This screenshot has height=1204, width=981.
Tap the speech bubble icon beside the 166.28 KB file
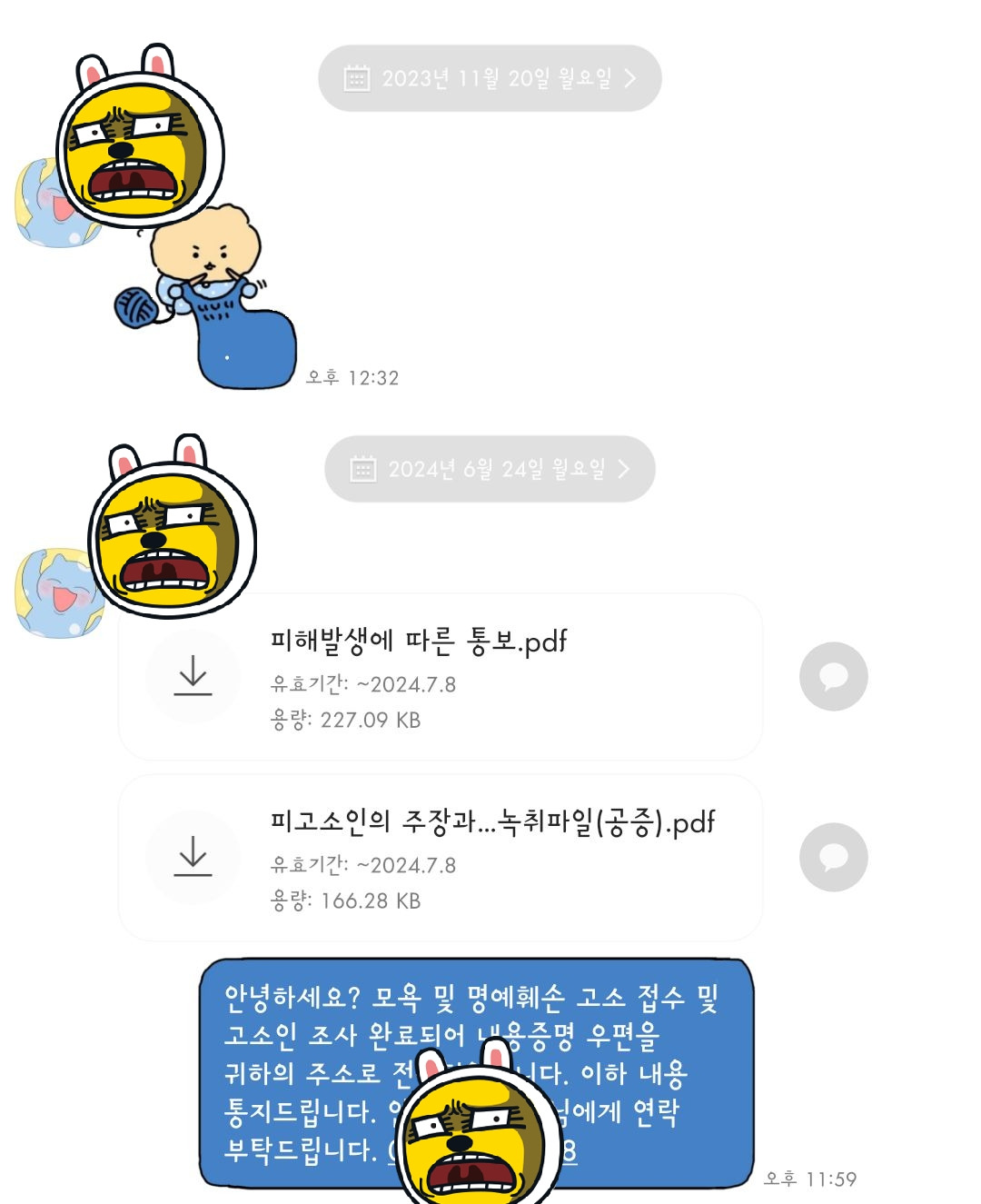click(x=834, y=857)
